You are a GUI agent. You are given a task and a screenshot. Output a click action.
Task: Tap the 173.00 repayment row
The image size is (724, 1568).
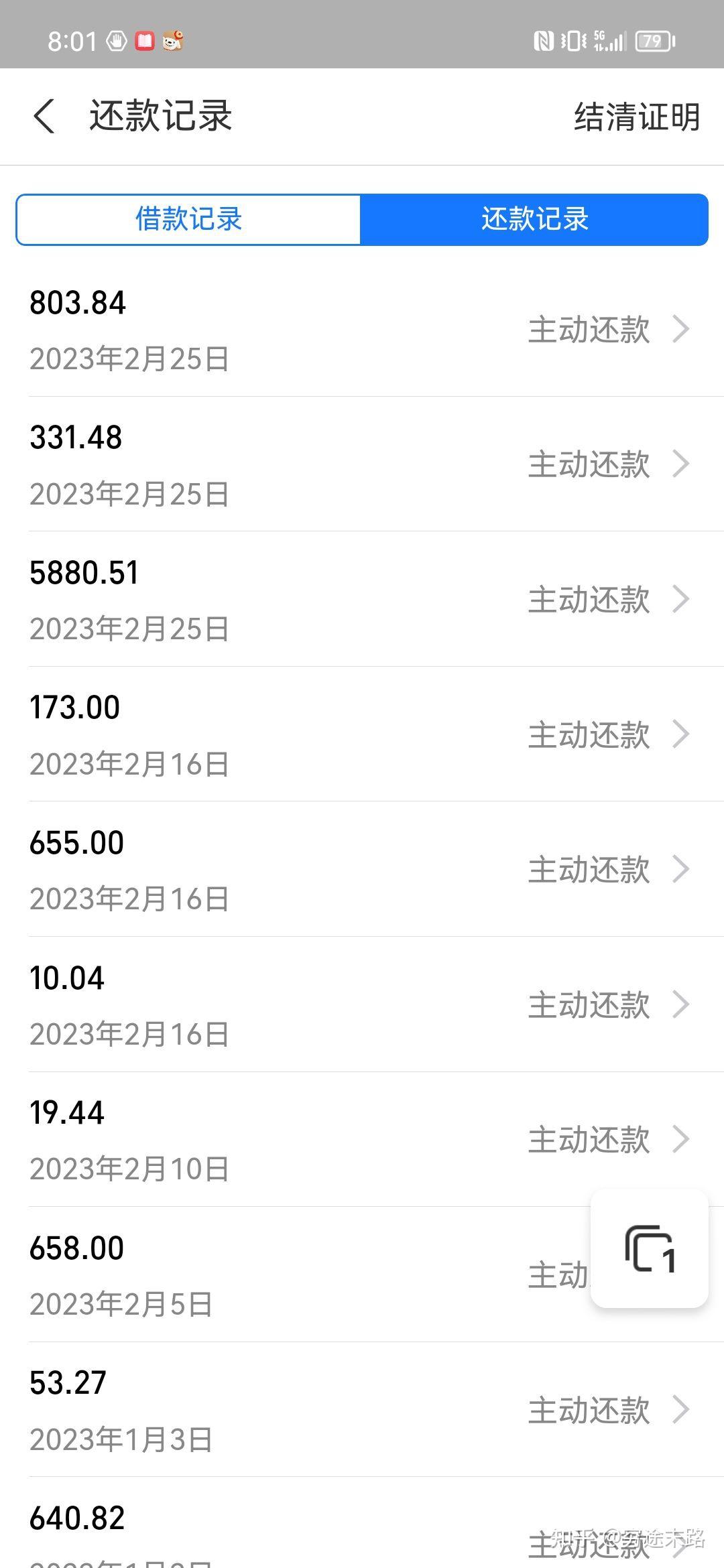[x=362, y=734]
